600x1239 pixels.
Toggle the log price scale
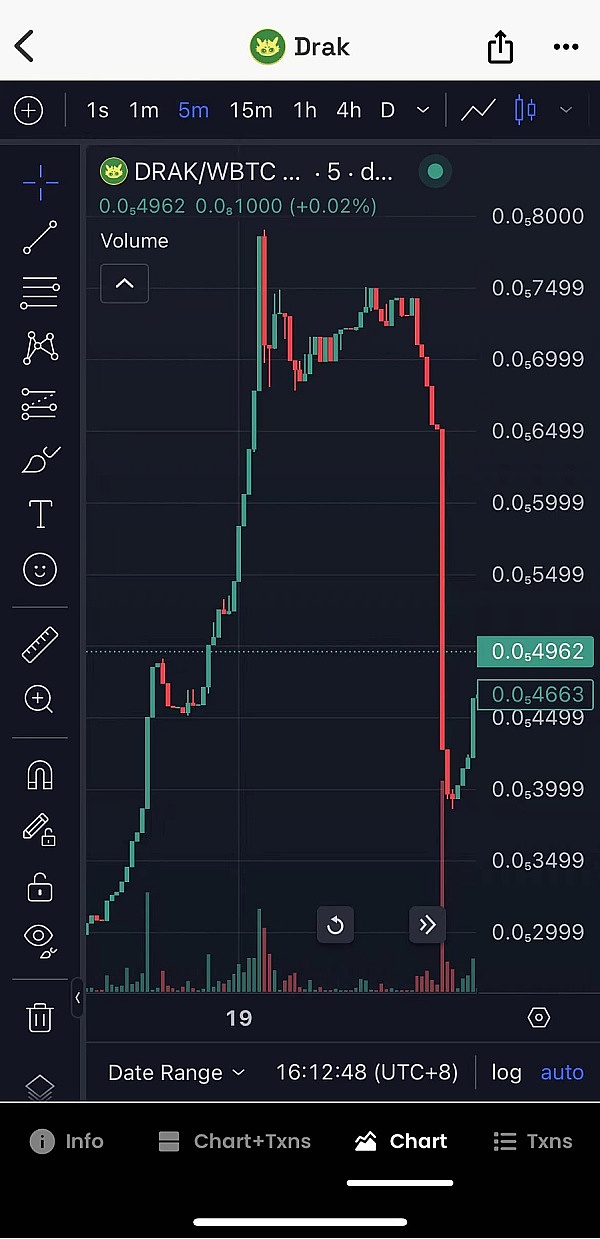(506, 1072)
